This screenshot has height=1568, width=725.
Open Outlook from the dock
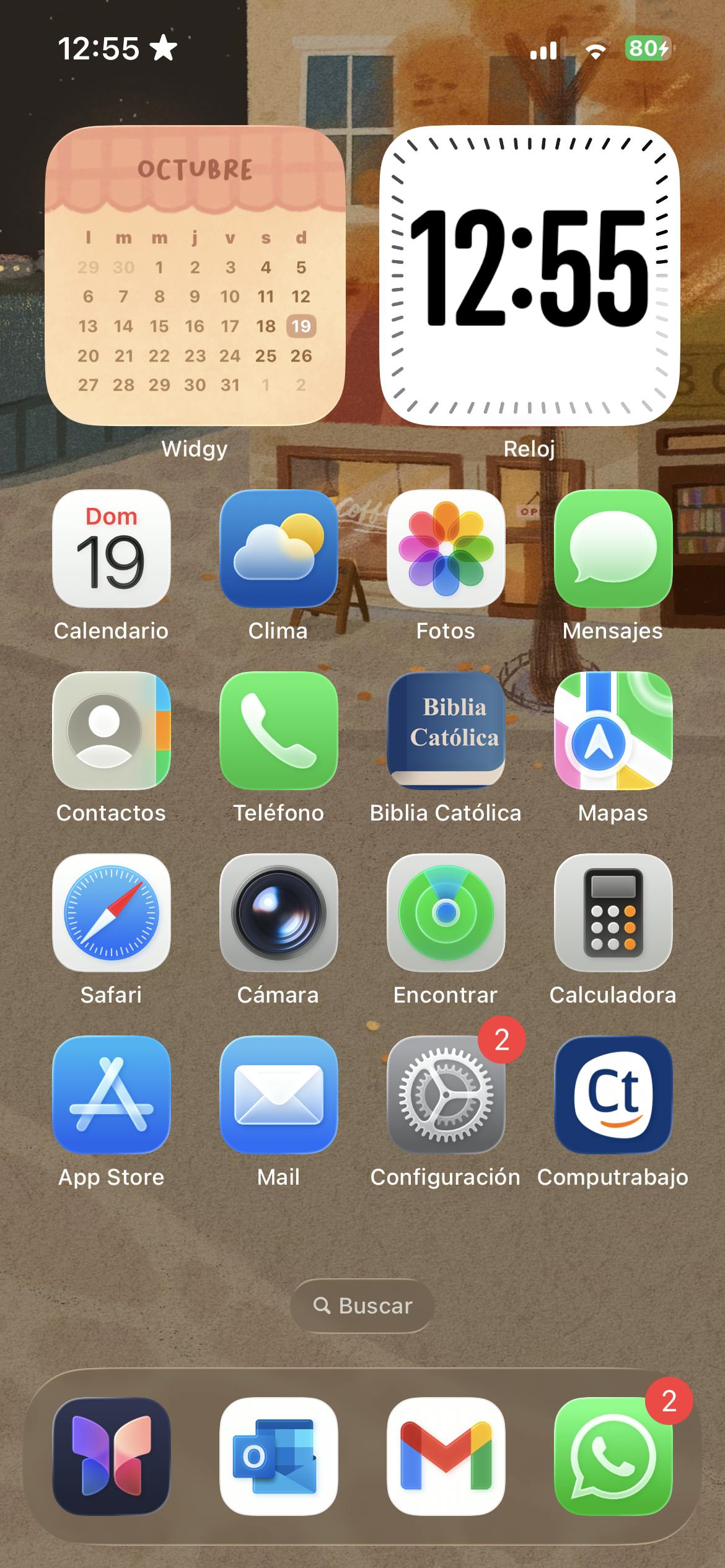coord(278,1457)
